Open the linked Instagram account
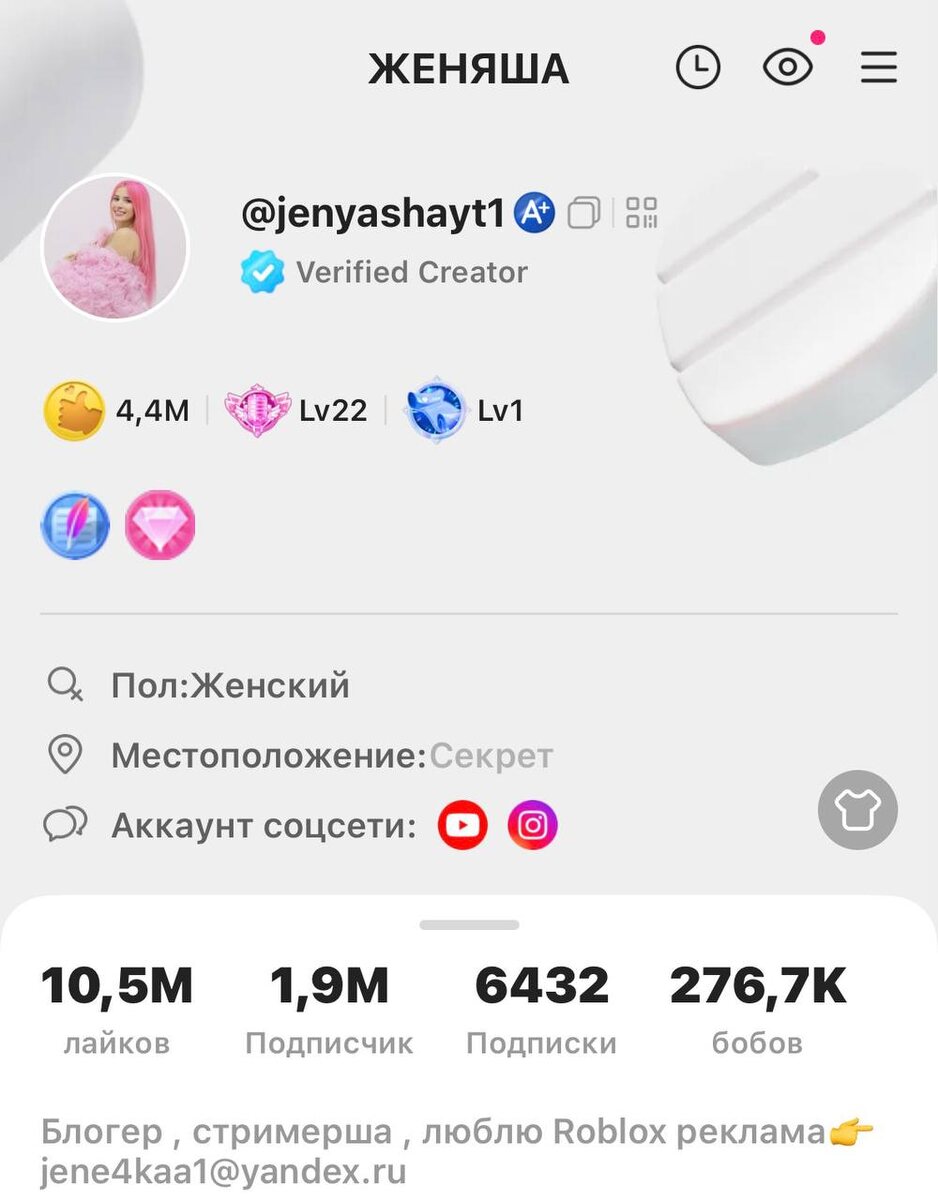This screenshot has height=1200, width=938. pyautogui.click(x=533, y=826)
